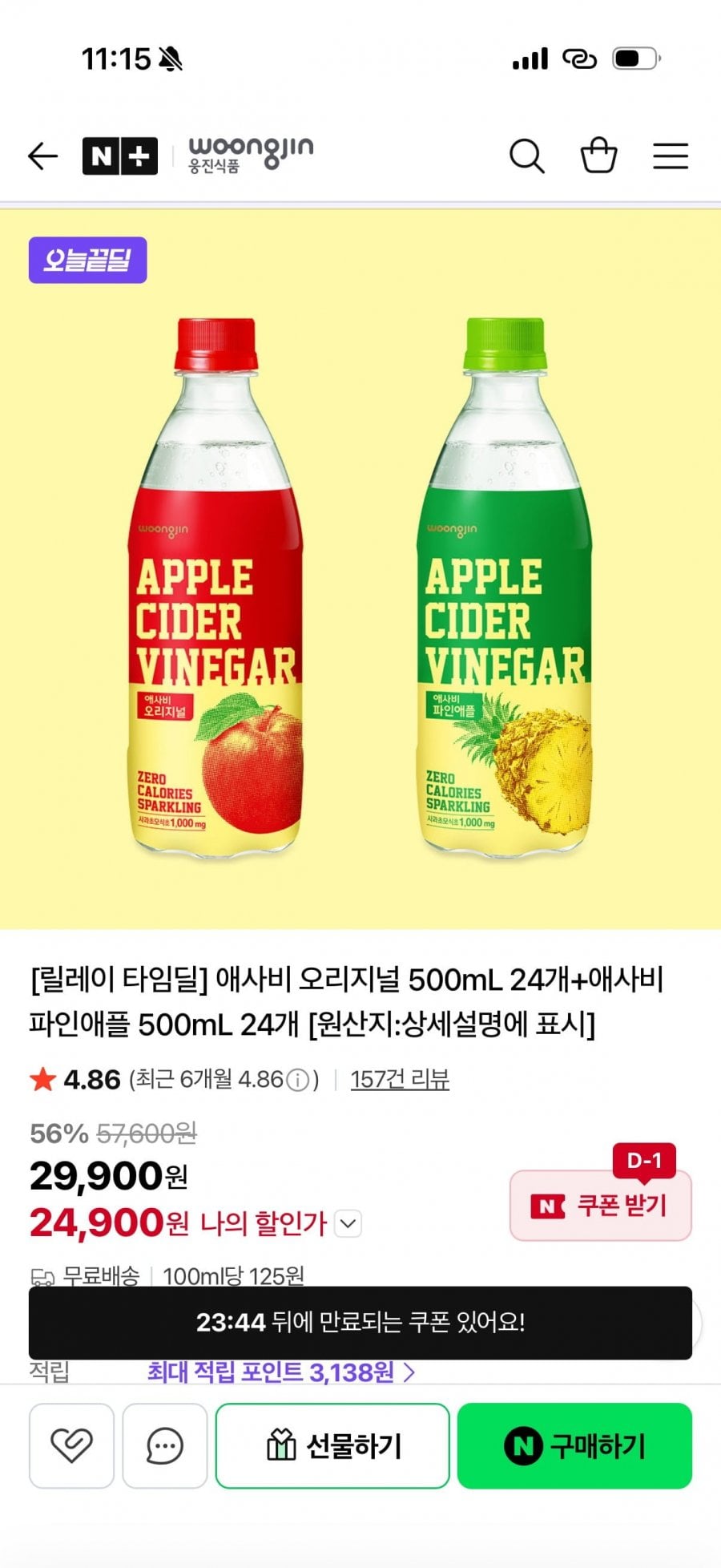Go back with the back arrow

(44, 156)
